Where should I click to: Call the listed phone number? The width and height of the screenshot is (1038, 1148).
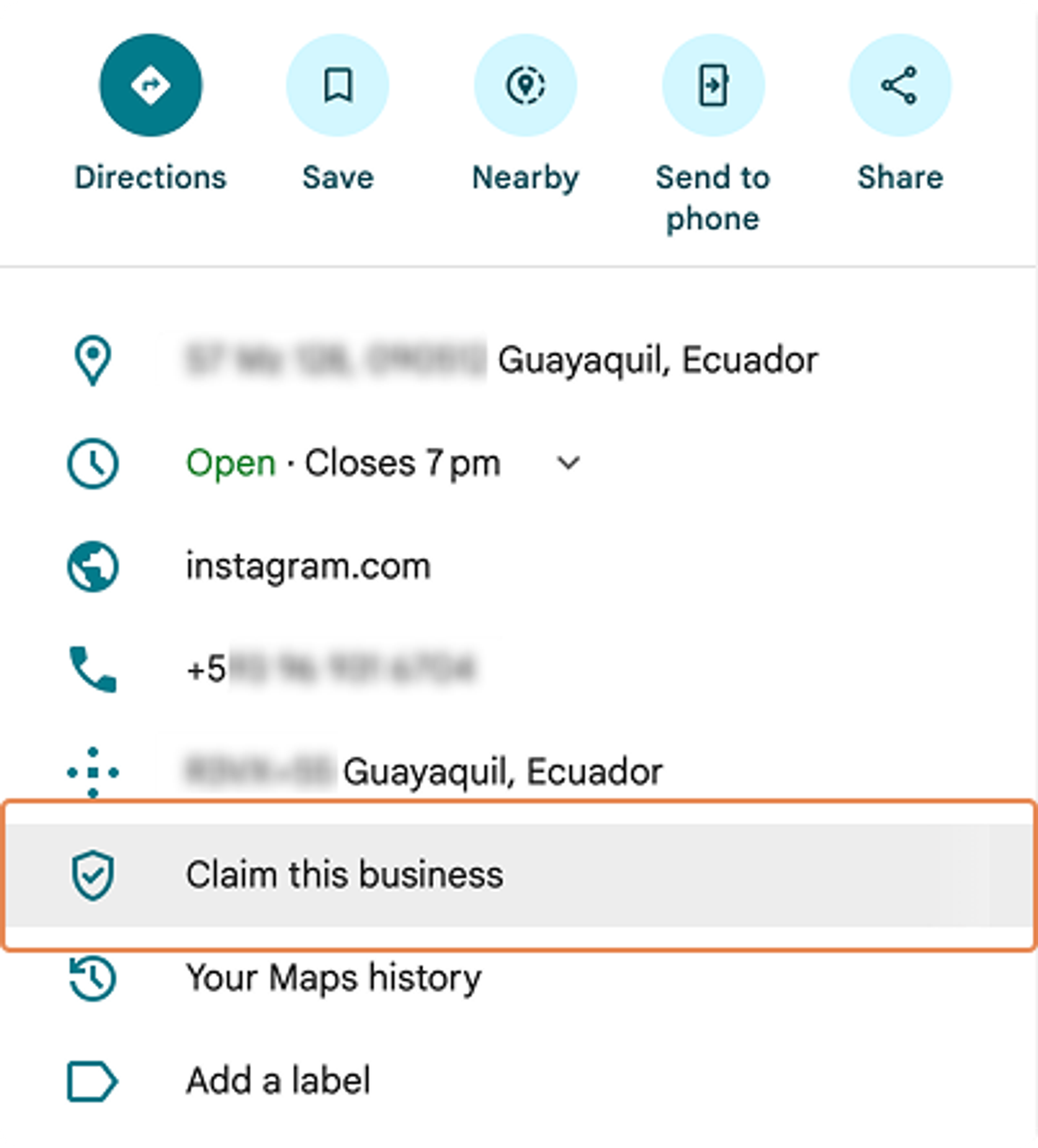331,669
